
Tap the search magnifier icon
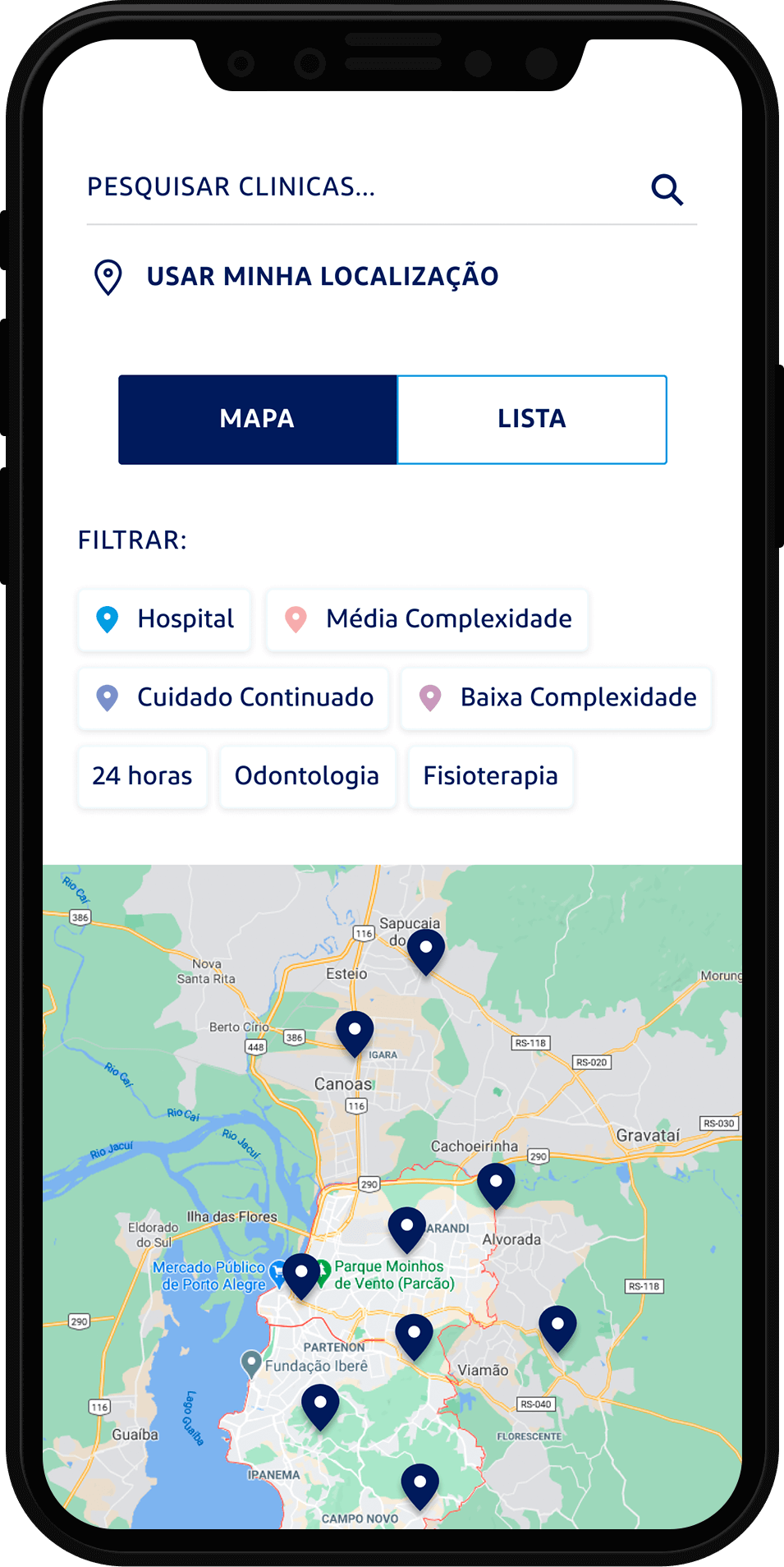[667, 190]
